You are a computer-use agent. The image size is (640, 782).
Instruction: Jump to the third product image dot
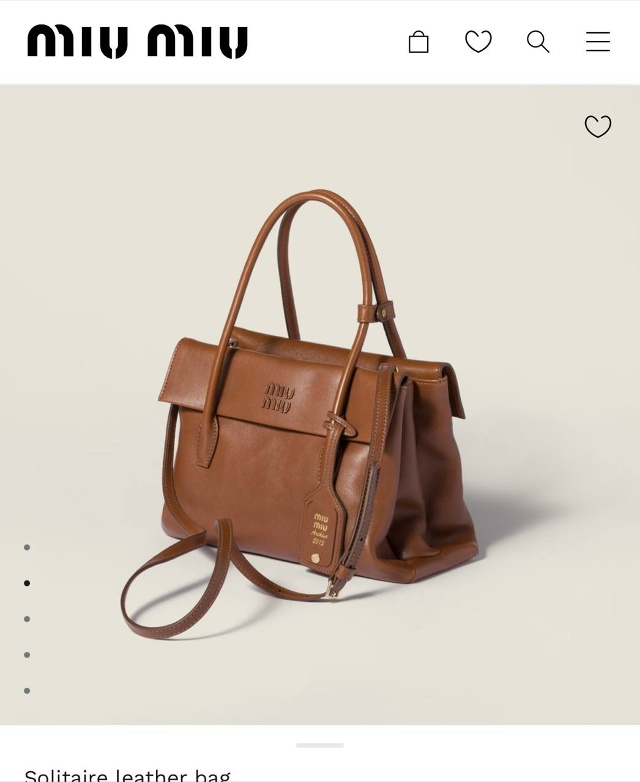click(27, 619)
